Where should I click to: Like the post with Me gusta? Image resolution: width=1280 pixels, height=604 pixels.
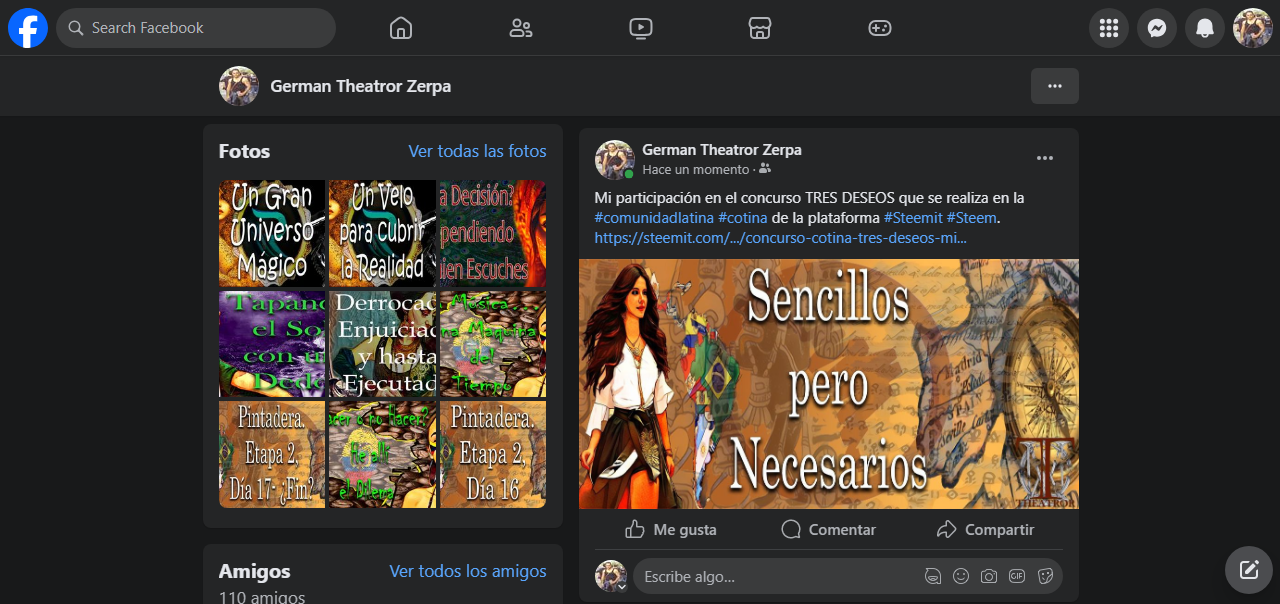tap(671, 529)
